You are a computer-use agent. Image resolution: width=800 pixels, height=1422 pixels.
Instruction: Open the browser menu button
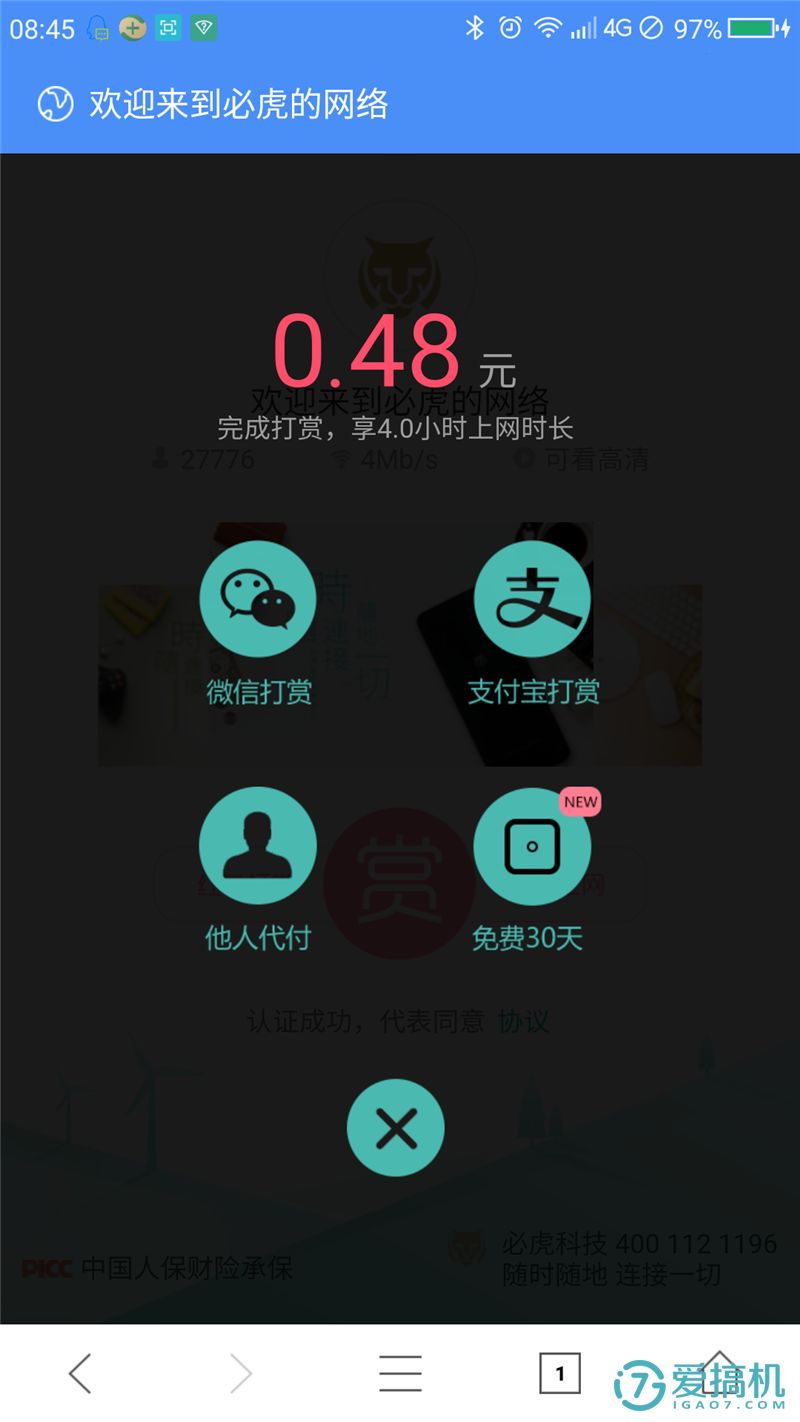point(400,1373)
